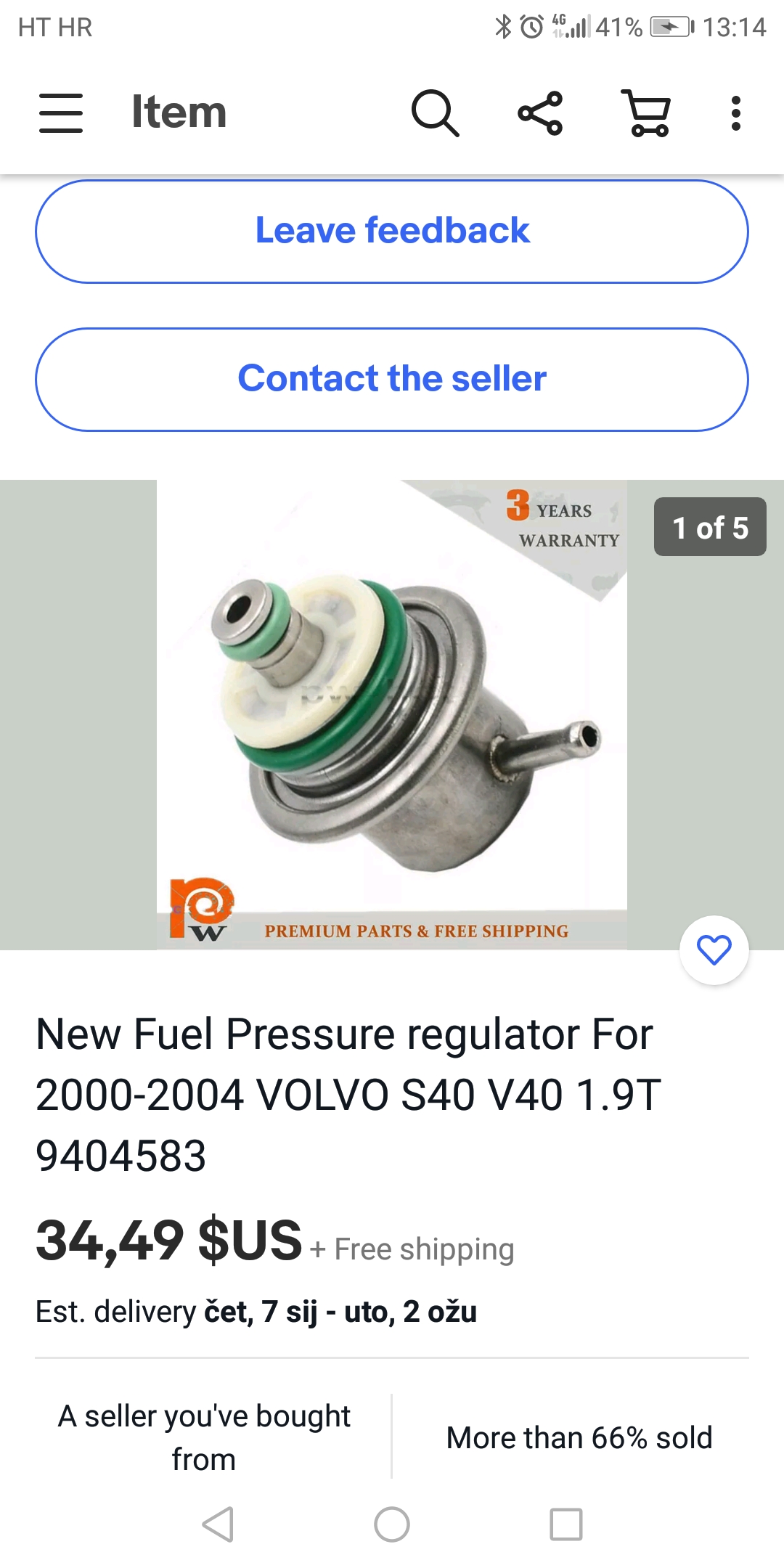The height and width of the screenshot is (1568, 784).
Task: Go back using system navigation bar
Action: tap(218, 1524)
